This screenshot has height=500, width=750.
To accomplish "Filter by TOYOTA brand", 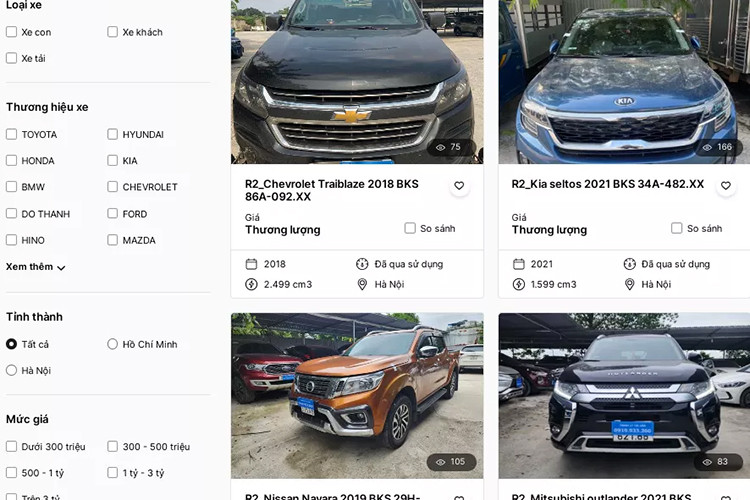I will point(12,134).
